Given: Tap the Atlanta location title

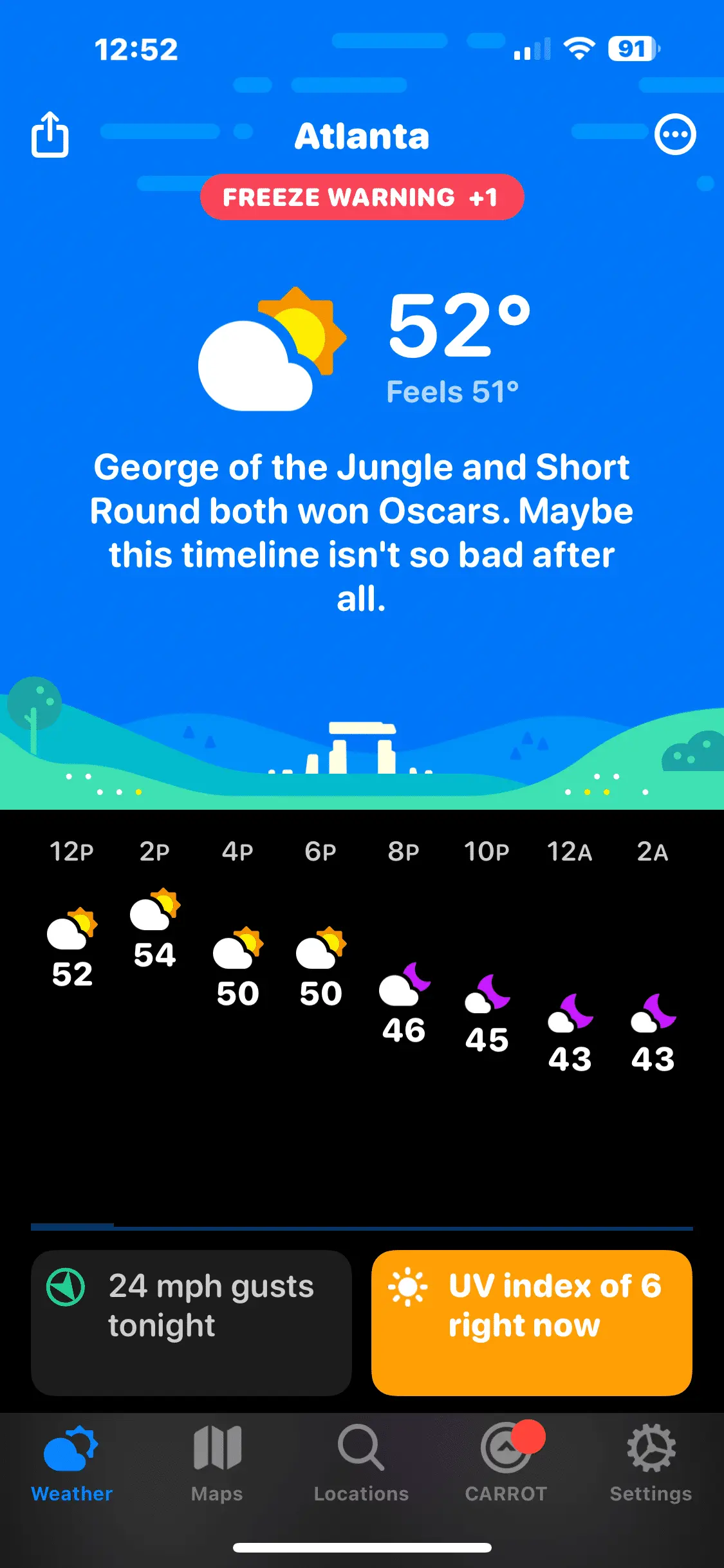Looking at the screenshot, I should (362, 136).
